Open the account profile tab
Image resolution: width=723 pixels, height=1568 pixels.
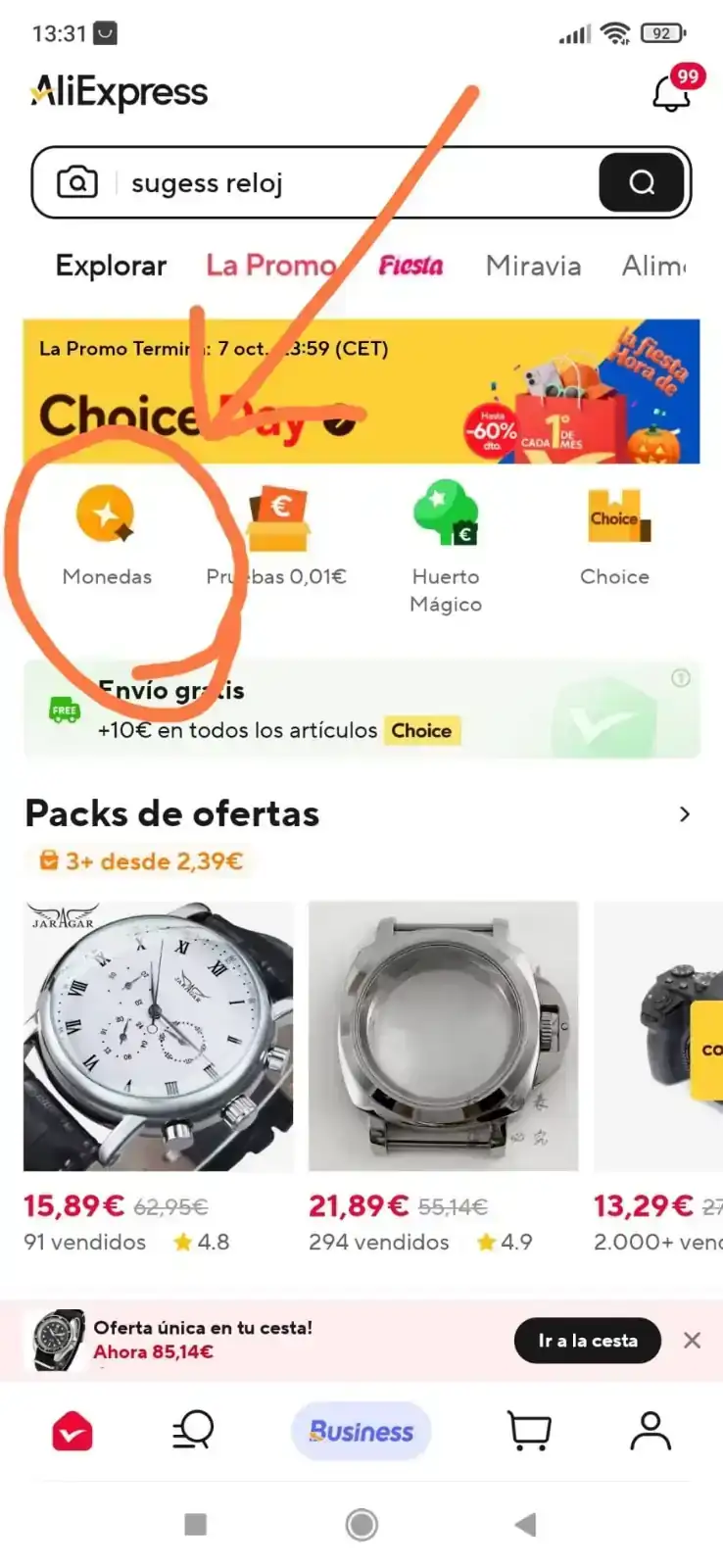651,1432
